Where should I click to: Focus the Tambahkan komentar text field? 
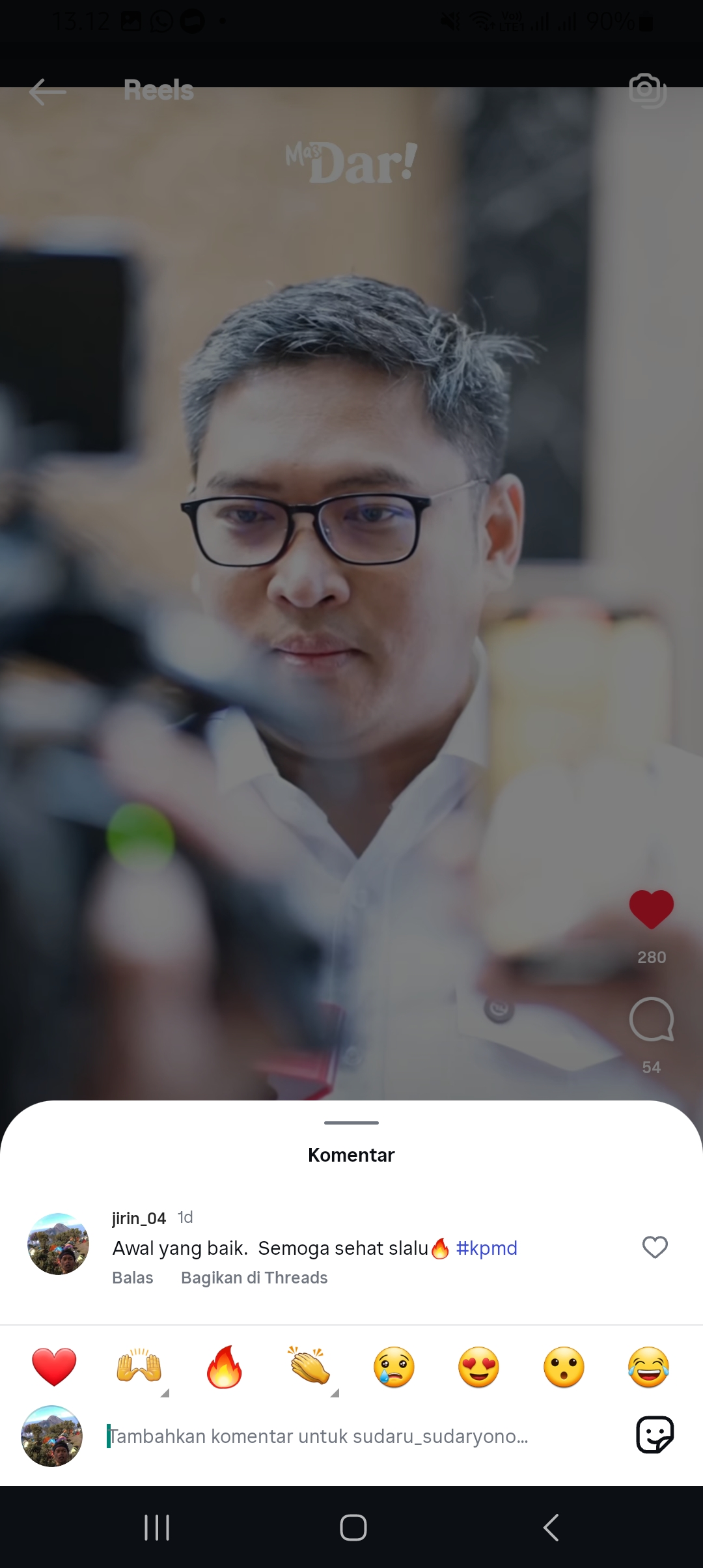point(358,1436)
